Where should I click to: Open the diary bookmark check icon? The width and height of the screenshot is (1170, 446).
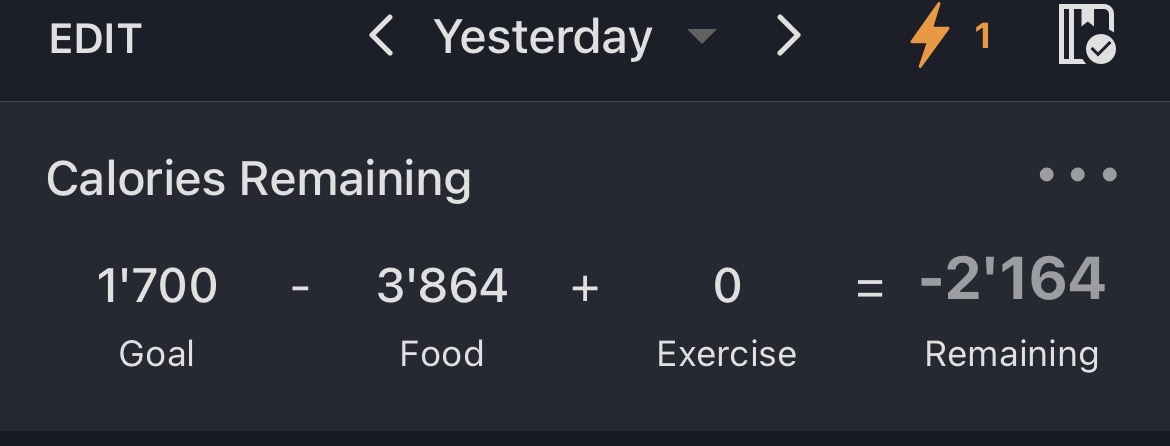click(1087, 37)
